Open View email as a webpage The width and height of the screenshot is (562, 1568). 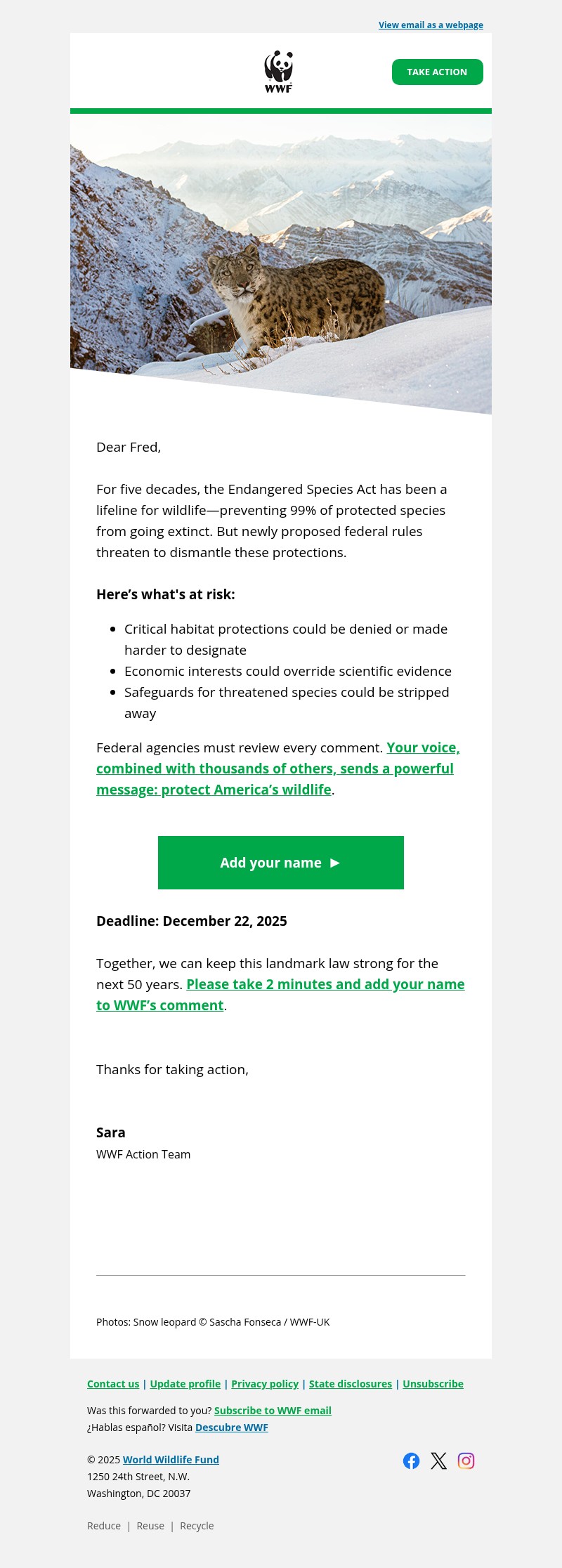click(x=430, y=25)
